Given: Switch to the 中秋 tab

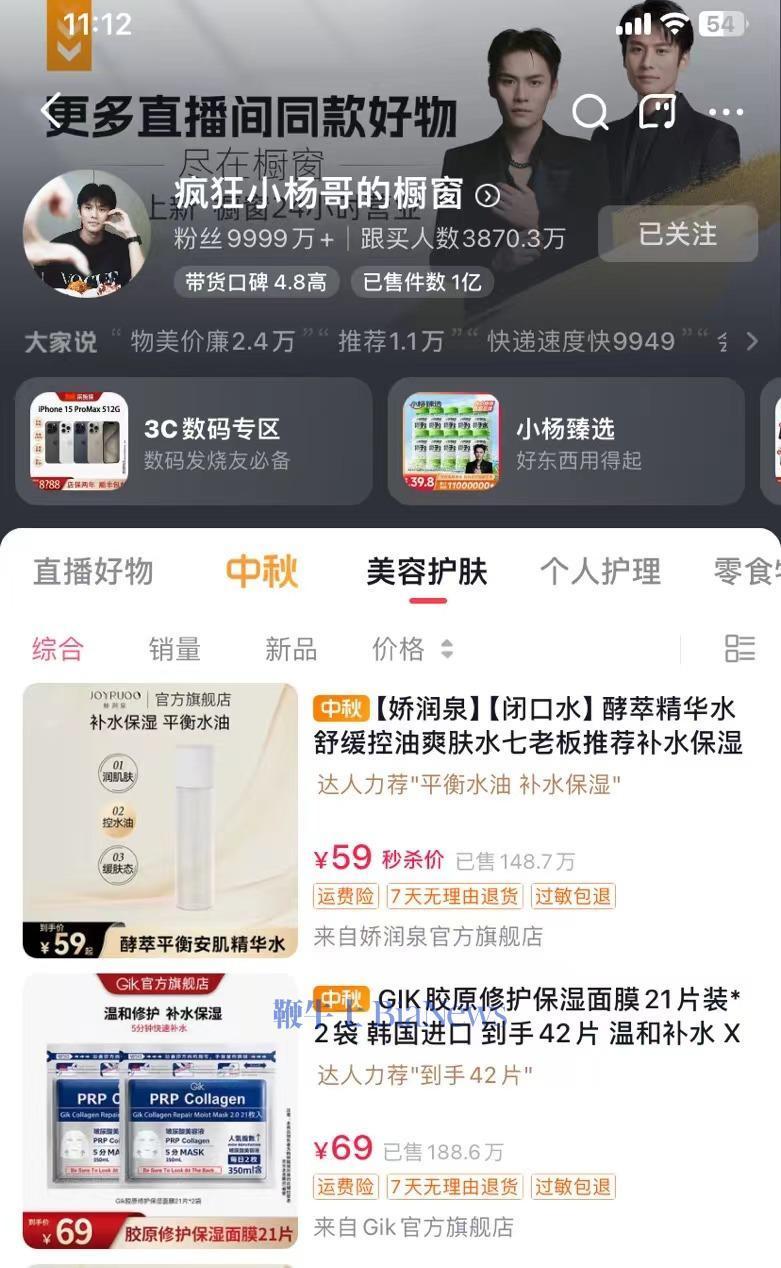Looking at the screenshot, I should tap(262, 571).
